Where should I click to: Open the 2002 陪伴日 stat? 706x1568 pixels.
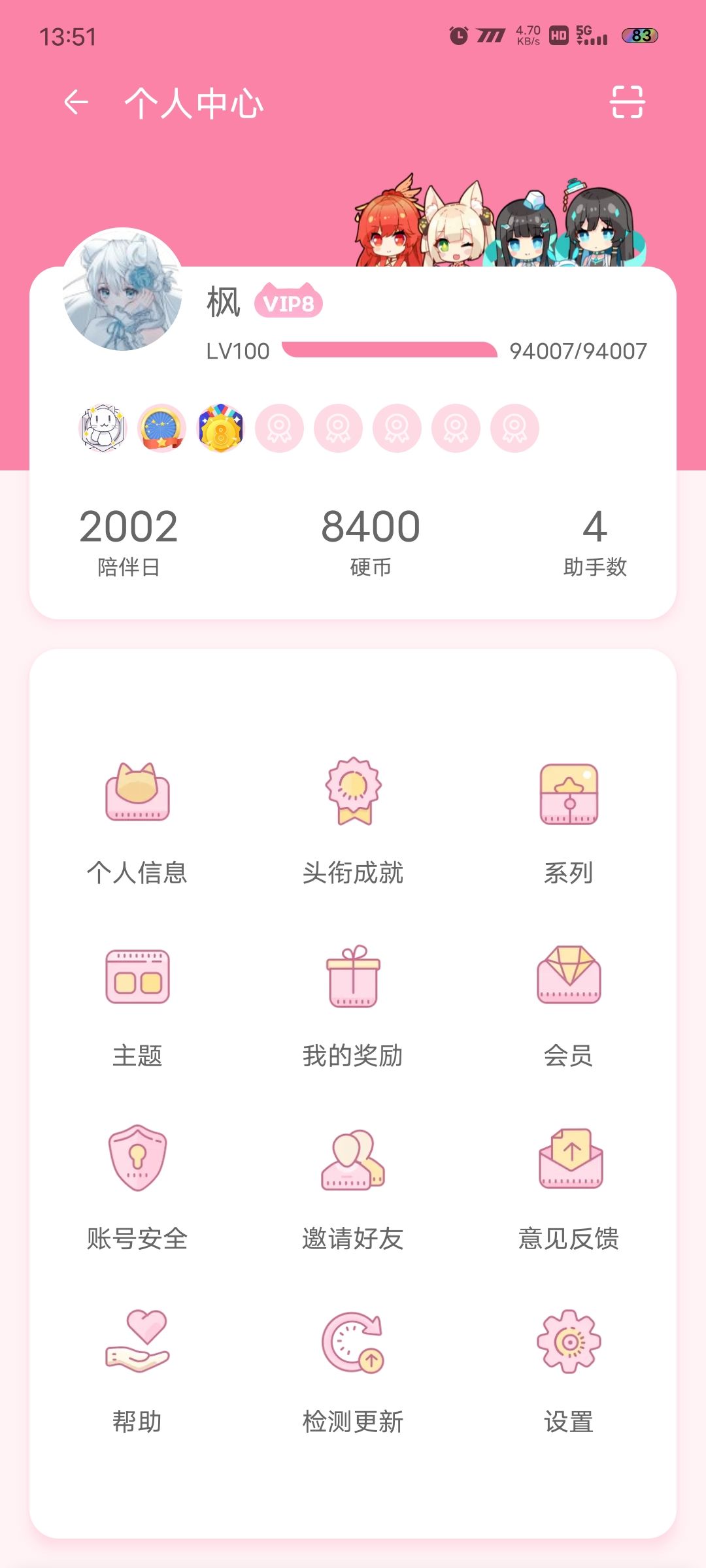tap(129, 540)
